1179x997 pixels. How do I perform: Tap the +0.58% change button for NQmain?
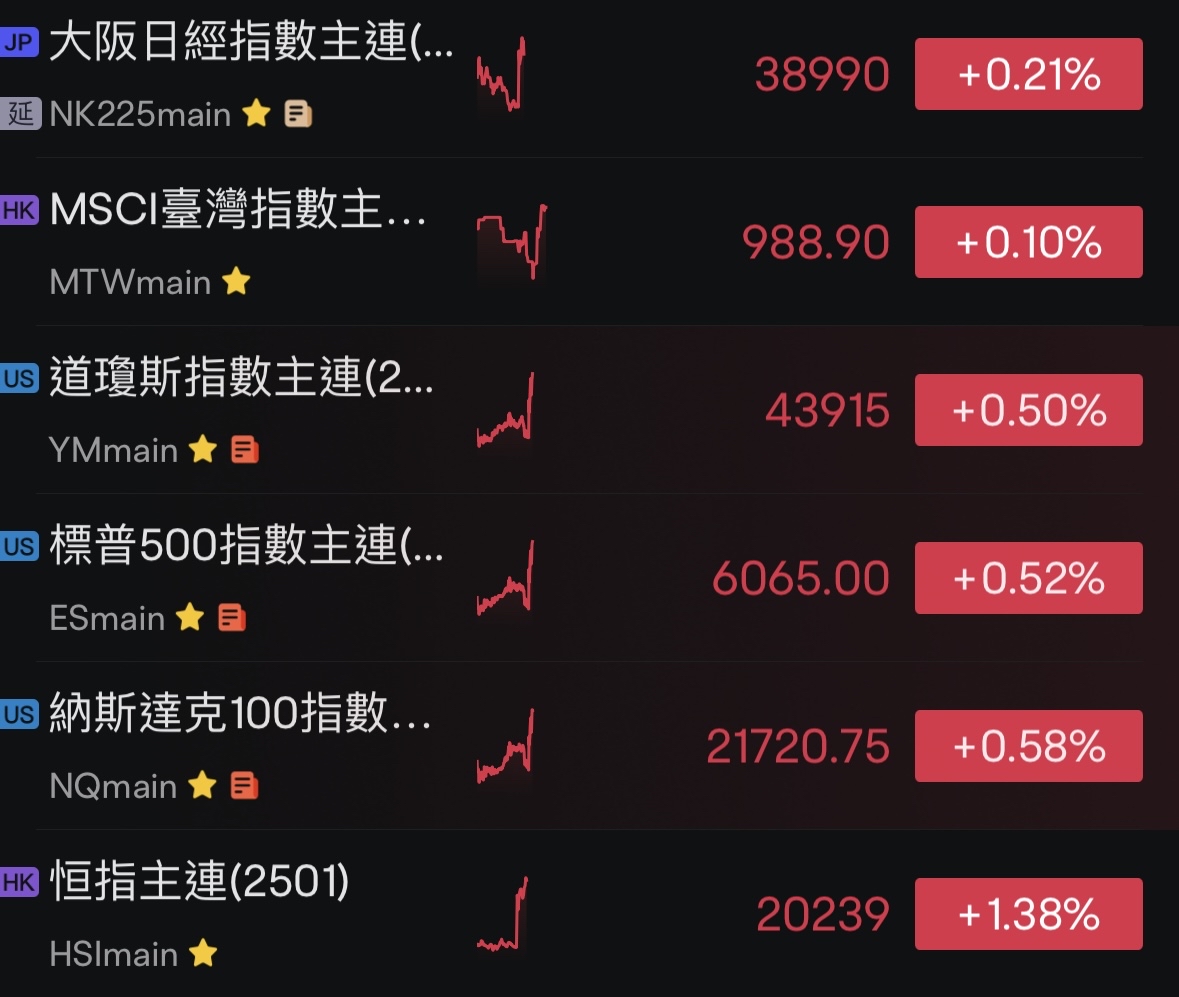[x=1028, y=746]
